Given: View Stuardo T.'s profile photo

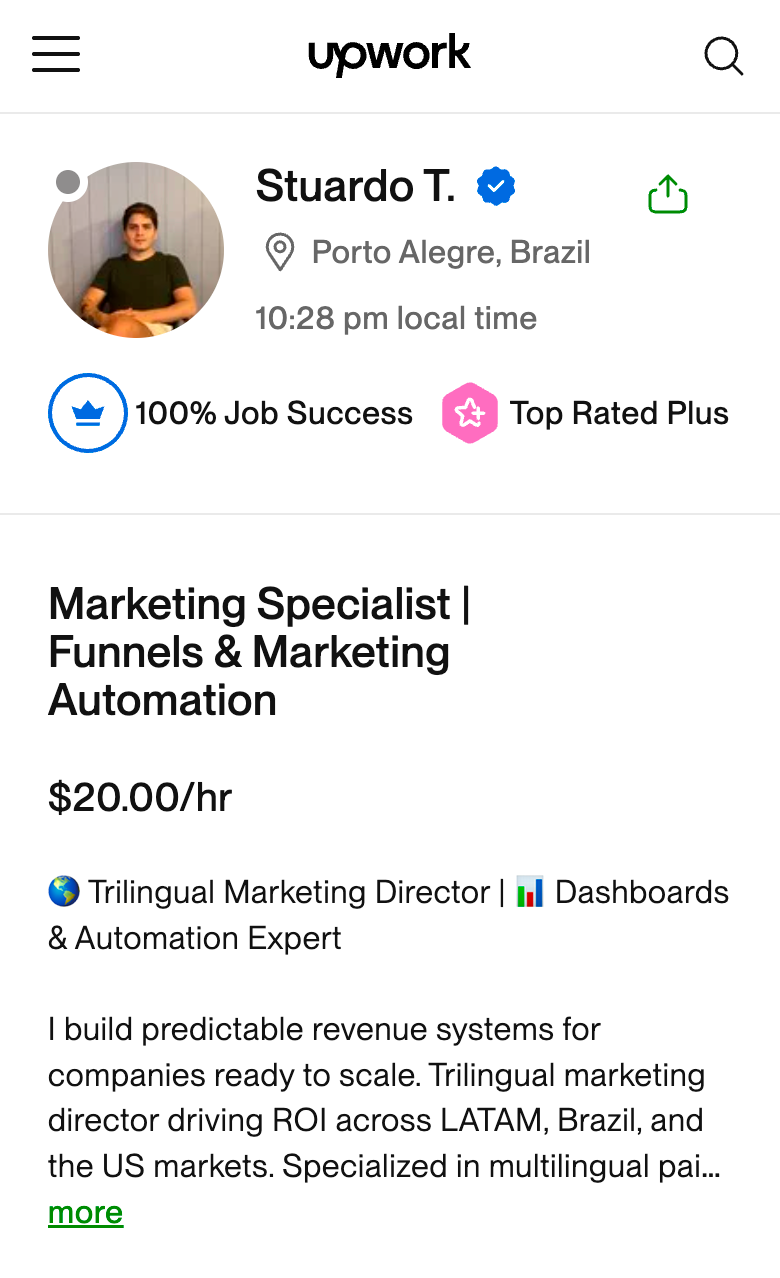Looking at the screenshot, I should click(136, 250).
